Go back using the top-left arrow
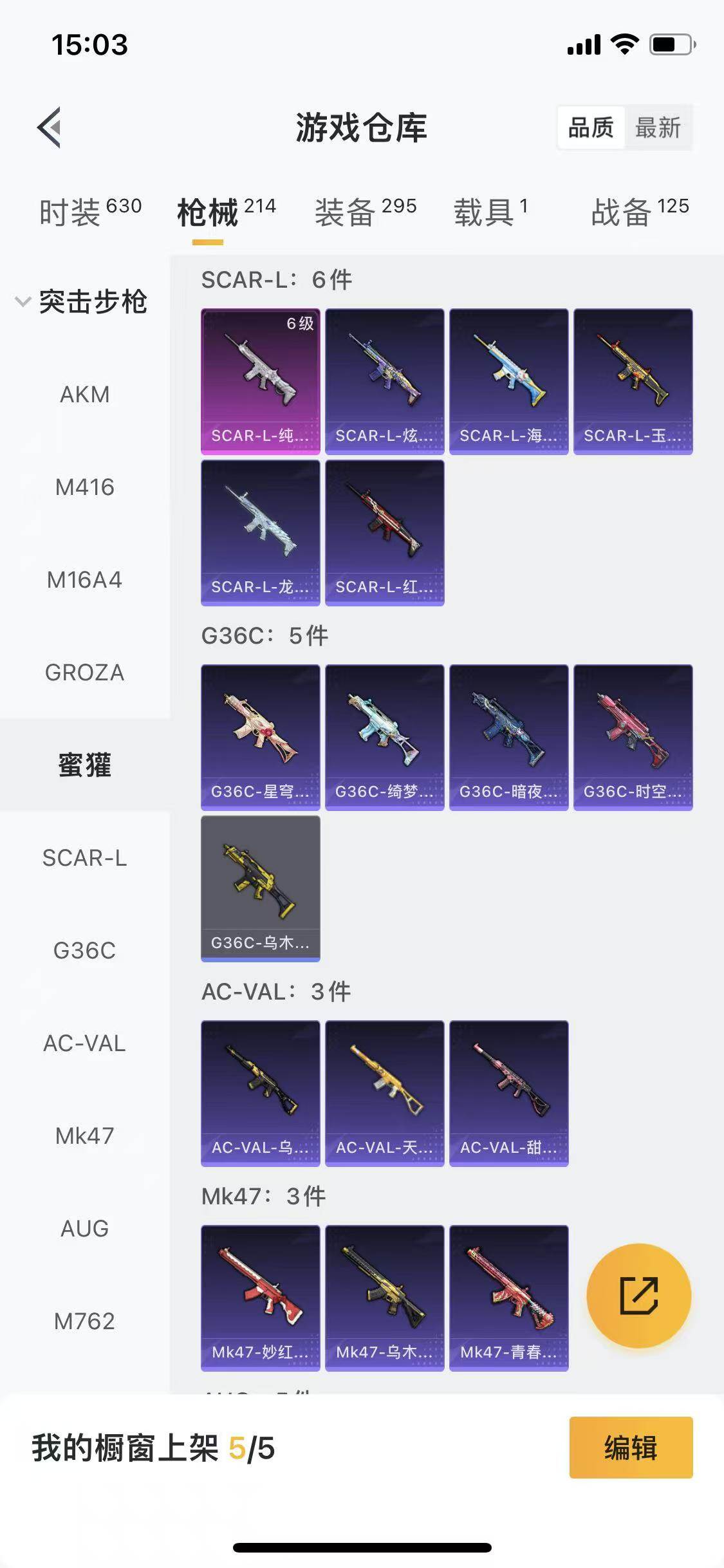 pyautogui.click(x=50, y=127)
